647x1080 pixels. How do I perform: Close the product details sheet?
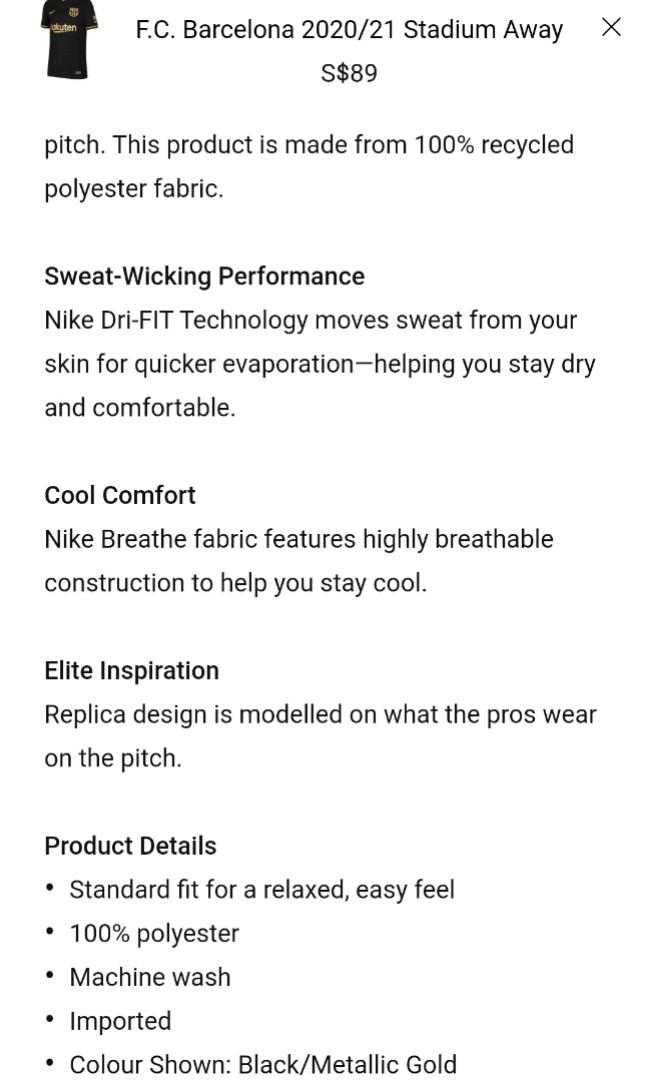click(x=610, y=28)
